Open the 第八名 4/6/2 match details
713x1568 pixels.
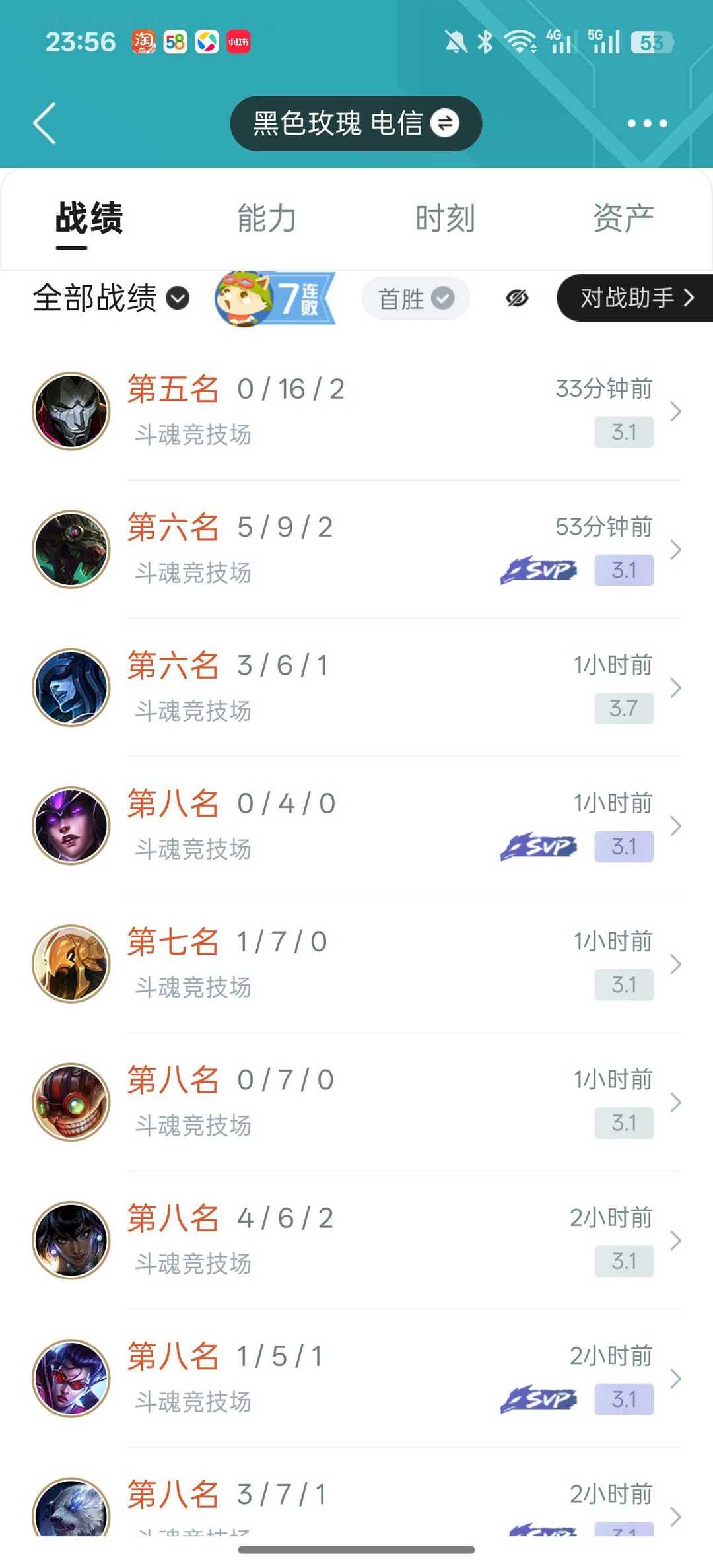(x=356, y=1240)
